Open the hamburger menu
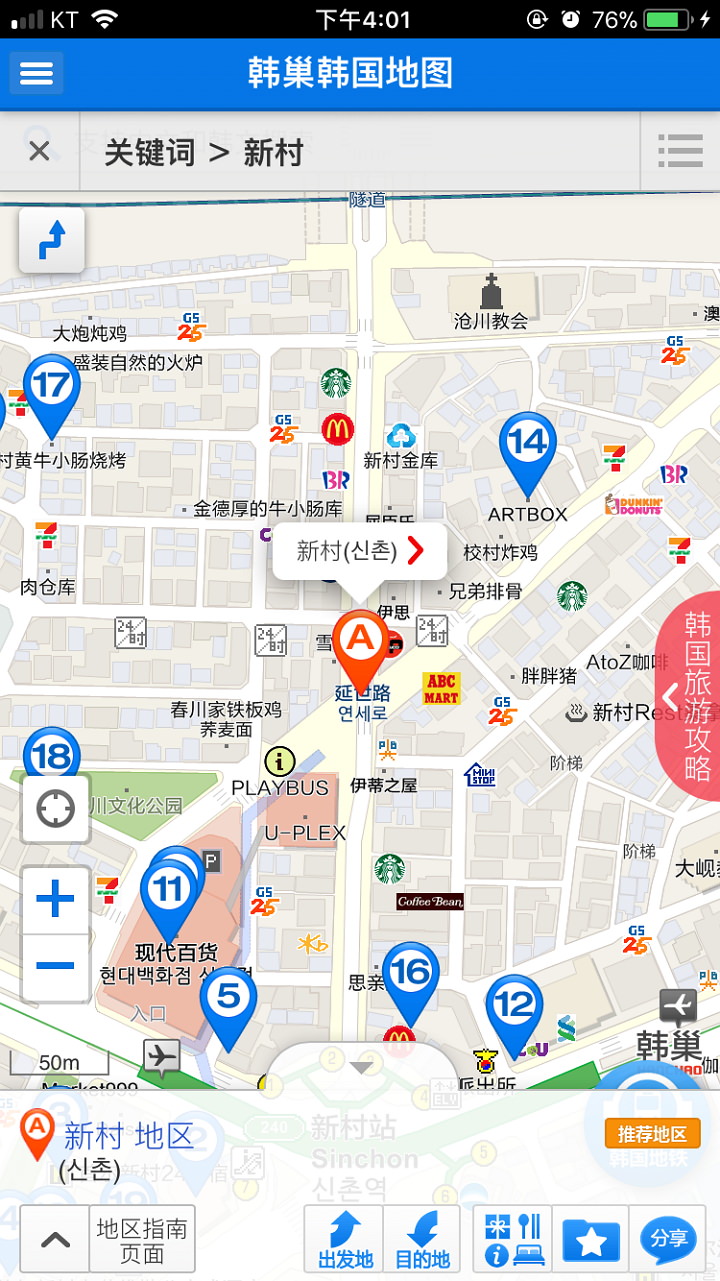 point(37,73)
